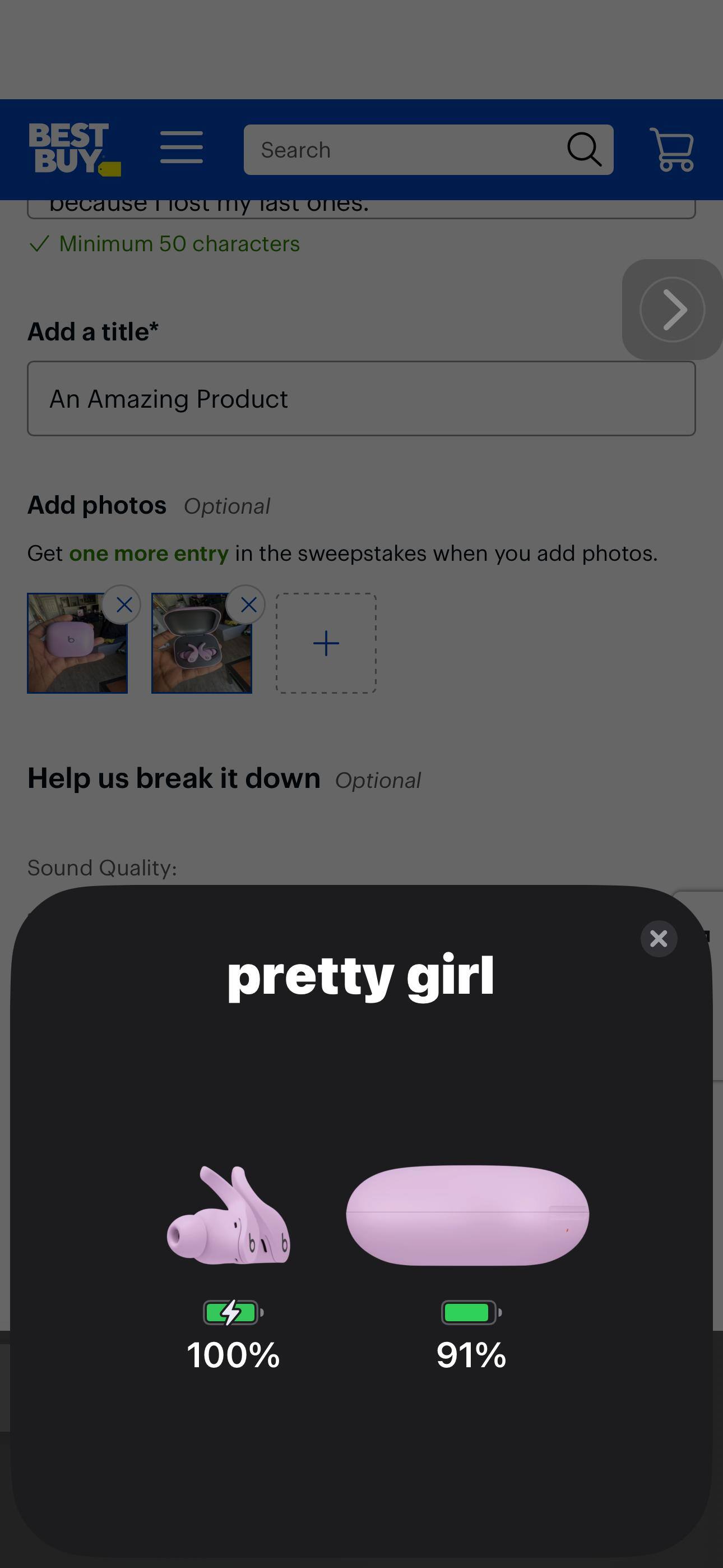The image size is (723, 1568).
Task: Open the shopping cart
Action: [672, 149]
